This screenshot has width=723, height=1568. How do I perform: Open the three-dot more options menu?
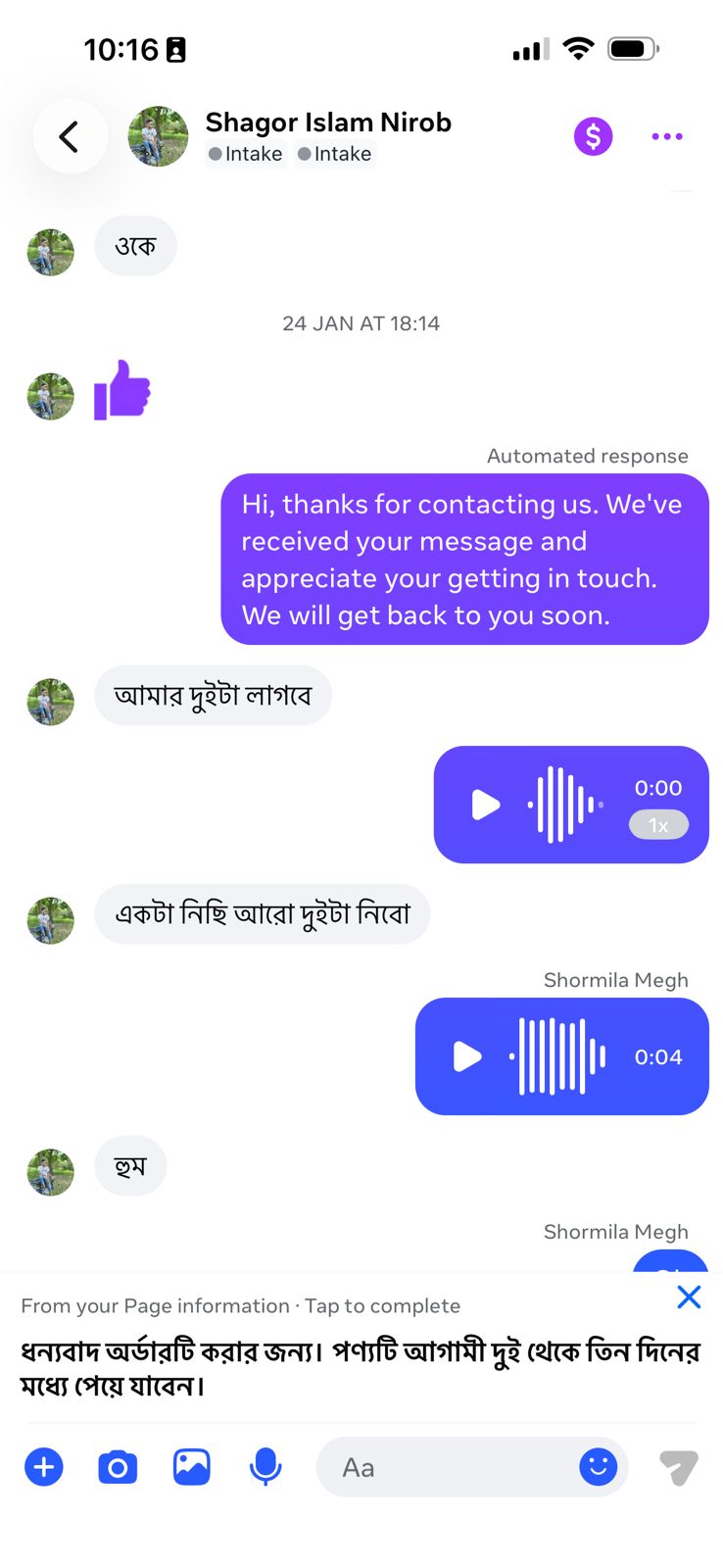coord(667,136)
